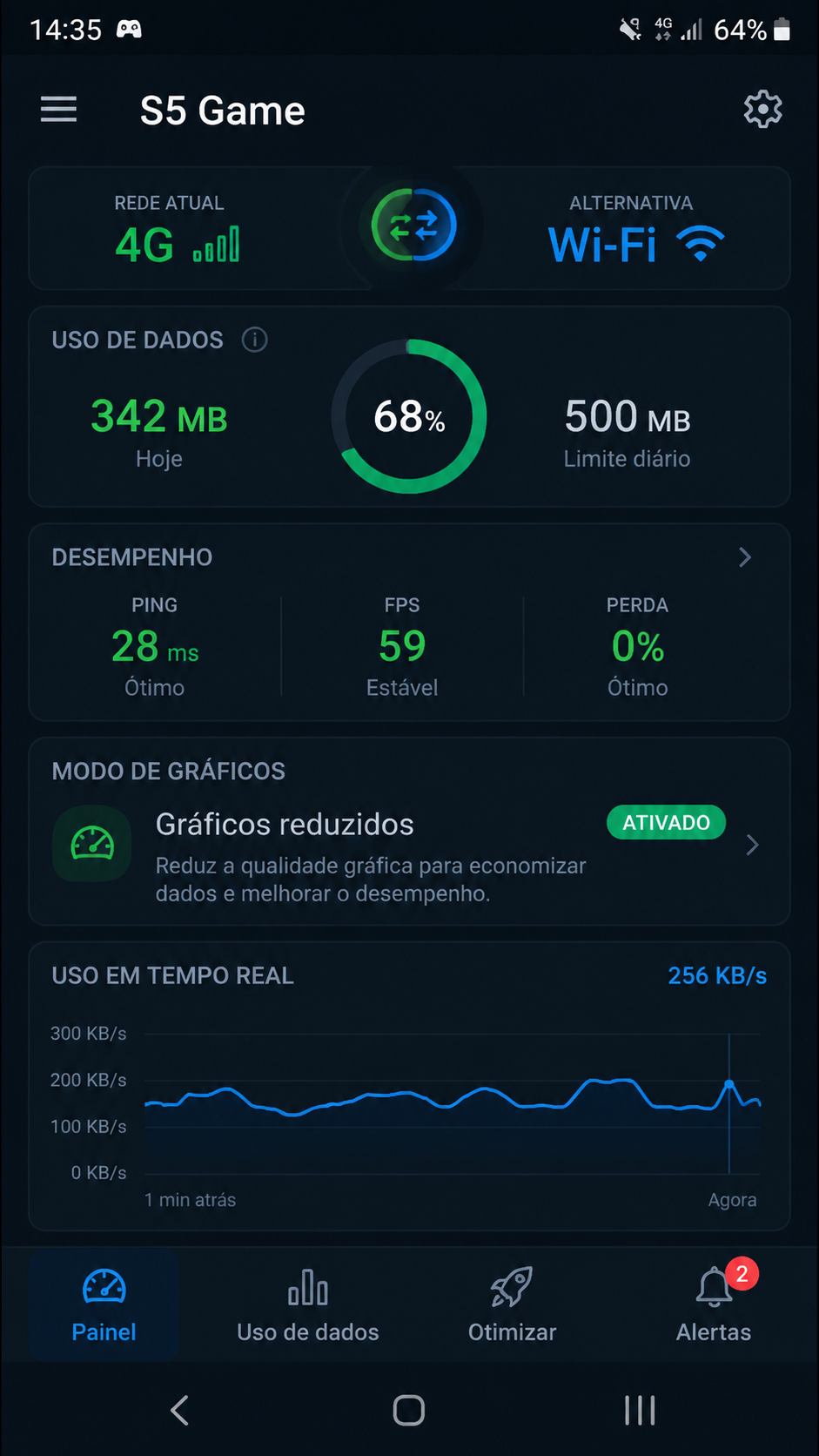The height and width of the screenshot is (1456, 819).
Task: Tap the system home button
Action: [409, 1410]
